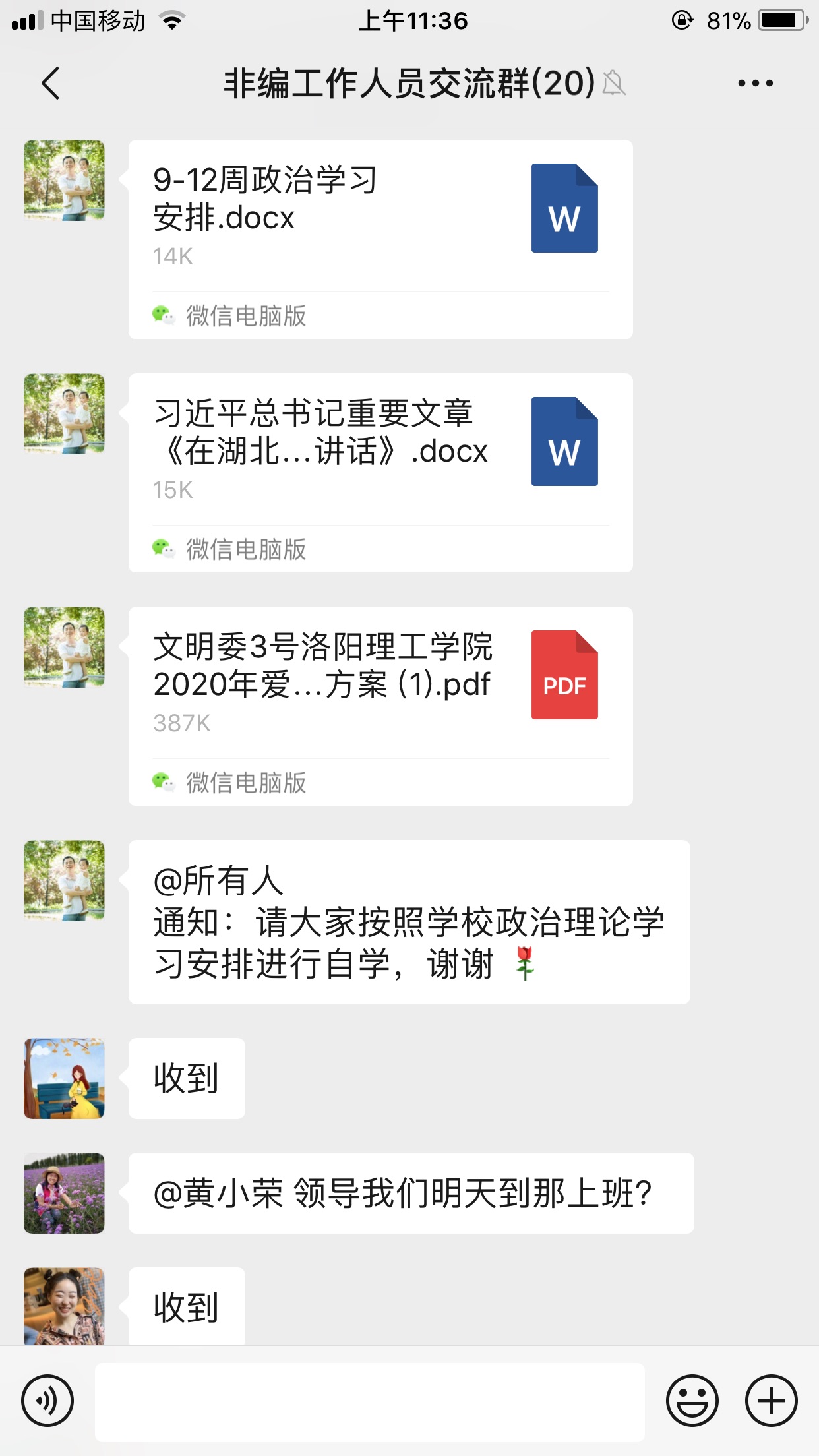Open the emoji sticker panel

[692, 1401]
